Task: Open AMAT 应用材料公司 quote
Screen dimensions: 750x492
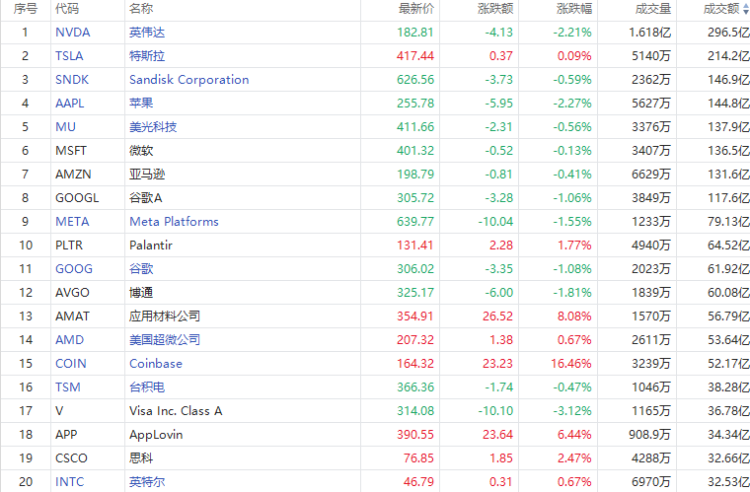Action: [164, 316]
